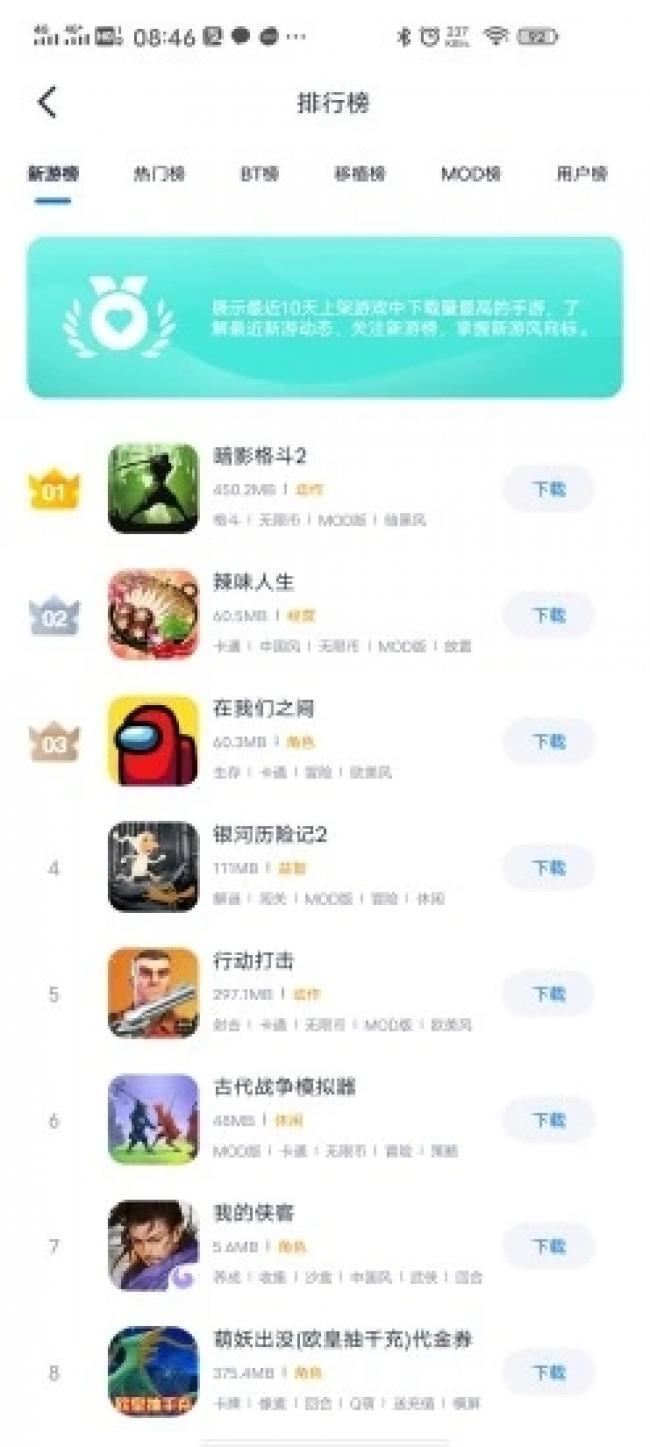The width and height of the screenshot is (650, 1447).
Task: Download 在我们之间
Action: (548, 741)
